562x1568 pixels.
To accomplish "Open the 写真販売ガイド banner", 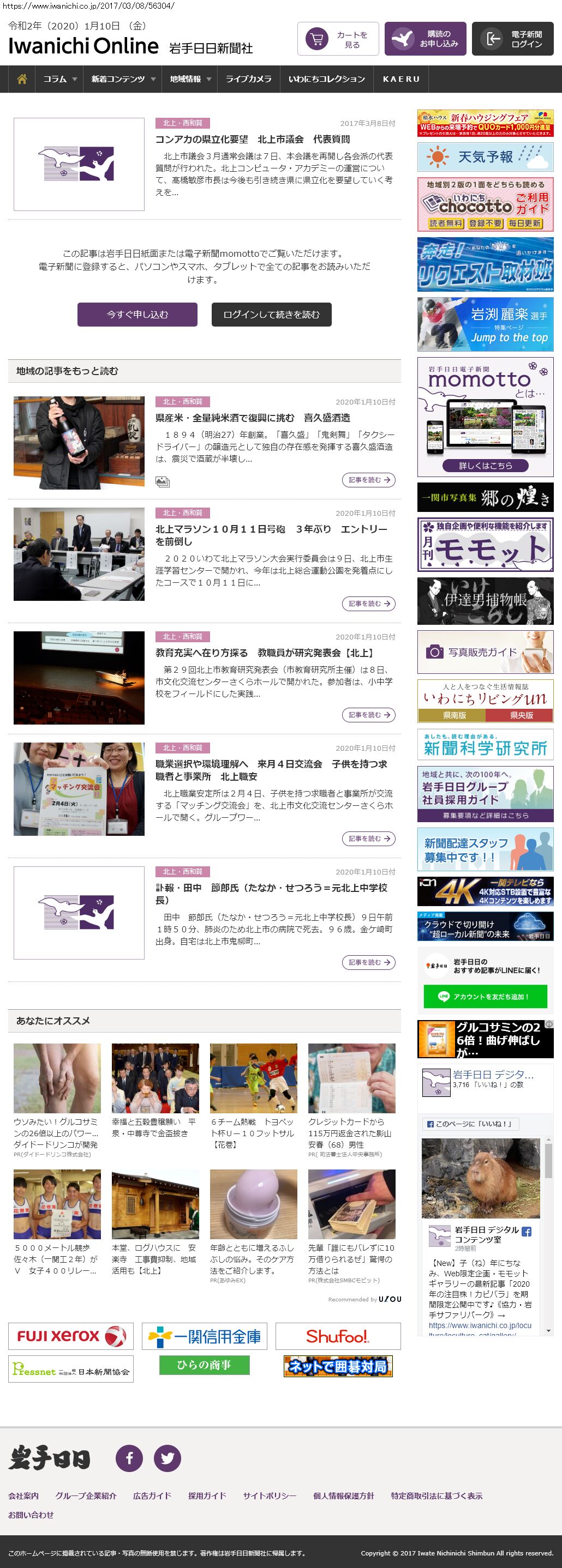I will click(485, 652).
